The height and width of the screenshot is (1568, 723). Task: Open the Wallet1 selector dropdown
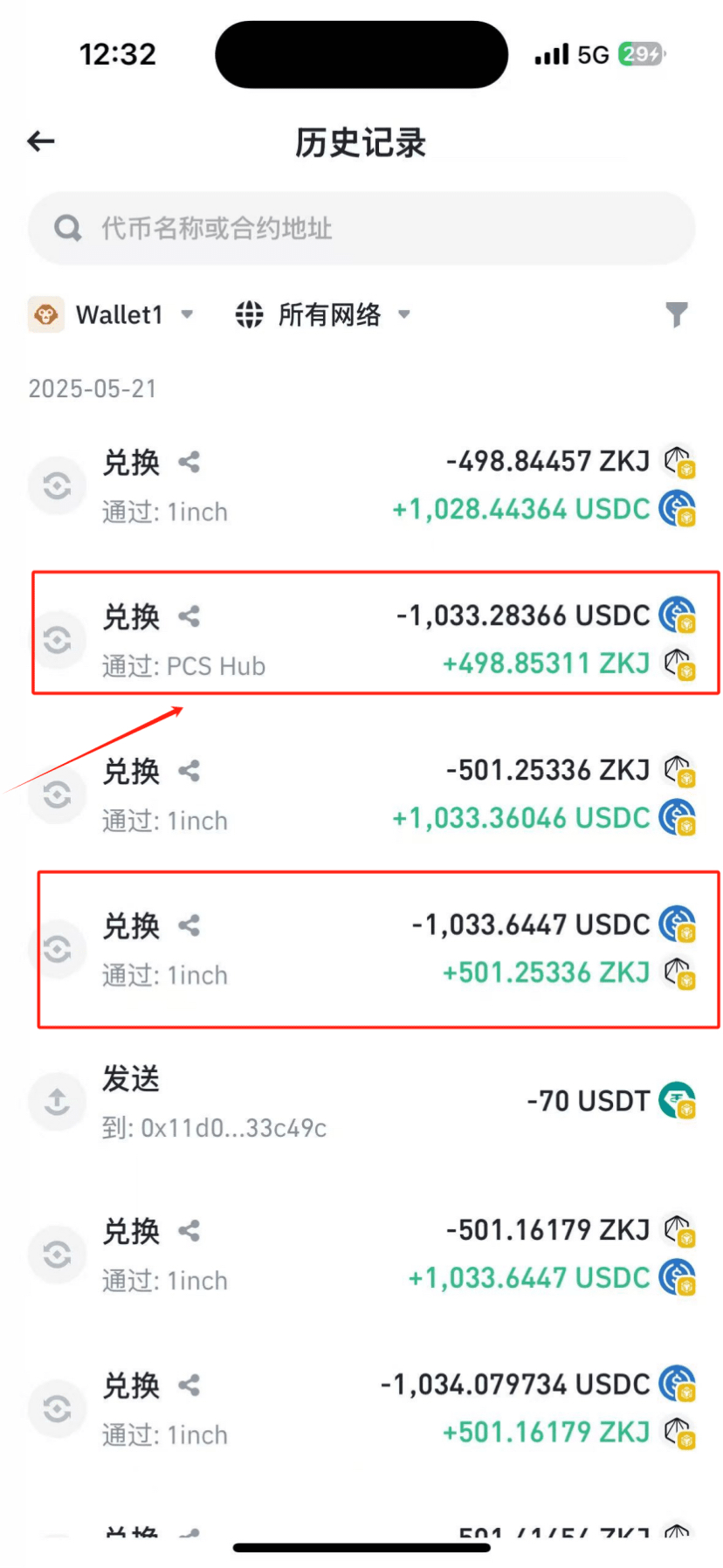coord(112,314)
